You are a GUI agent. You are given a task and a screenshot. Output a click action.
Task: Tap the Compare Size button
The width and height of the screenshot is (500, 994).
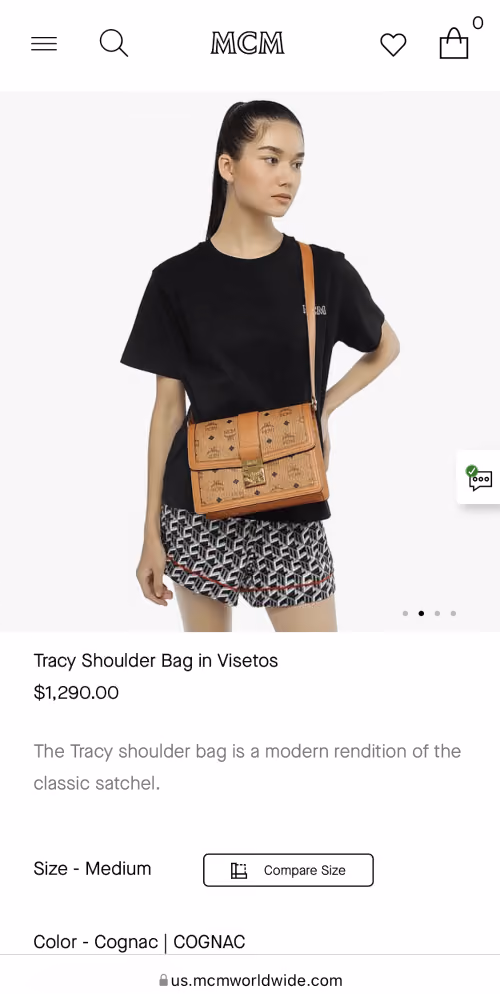pos(288,870)
